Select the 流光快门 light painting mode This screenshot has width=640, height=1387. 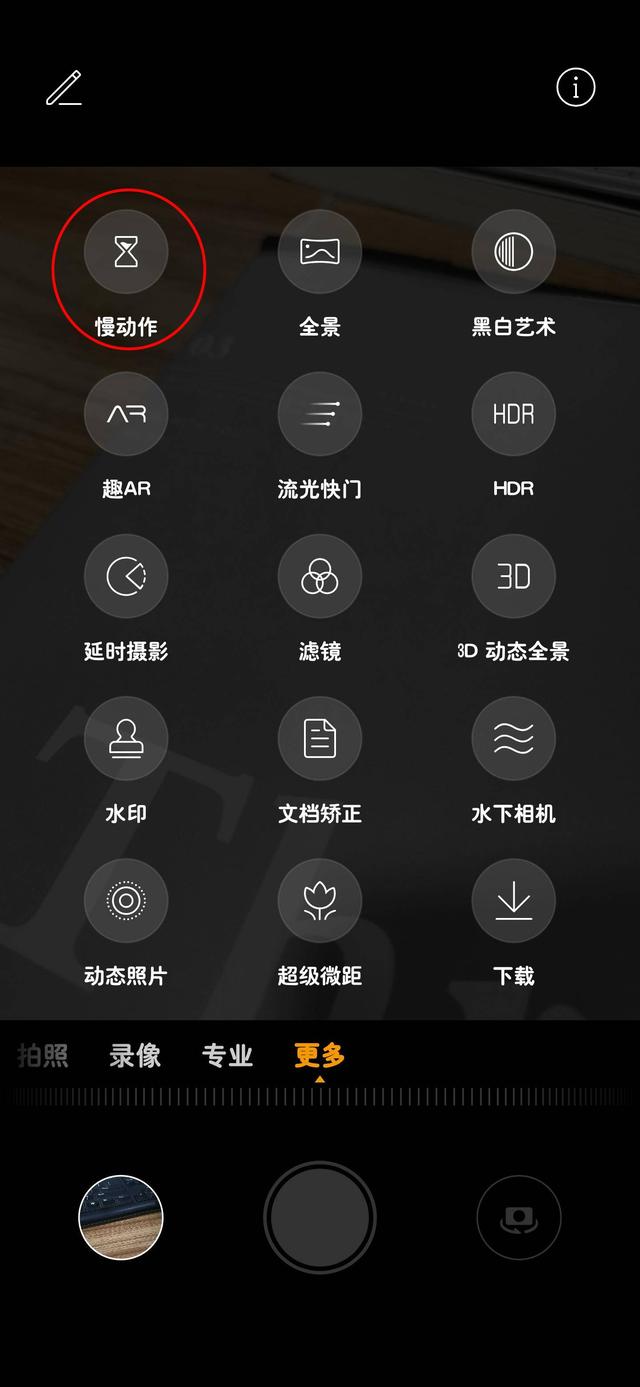(x=320, y=414)
